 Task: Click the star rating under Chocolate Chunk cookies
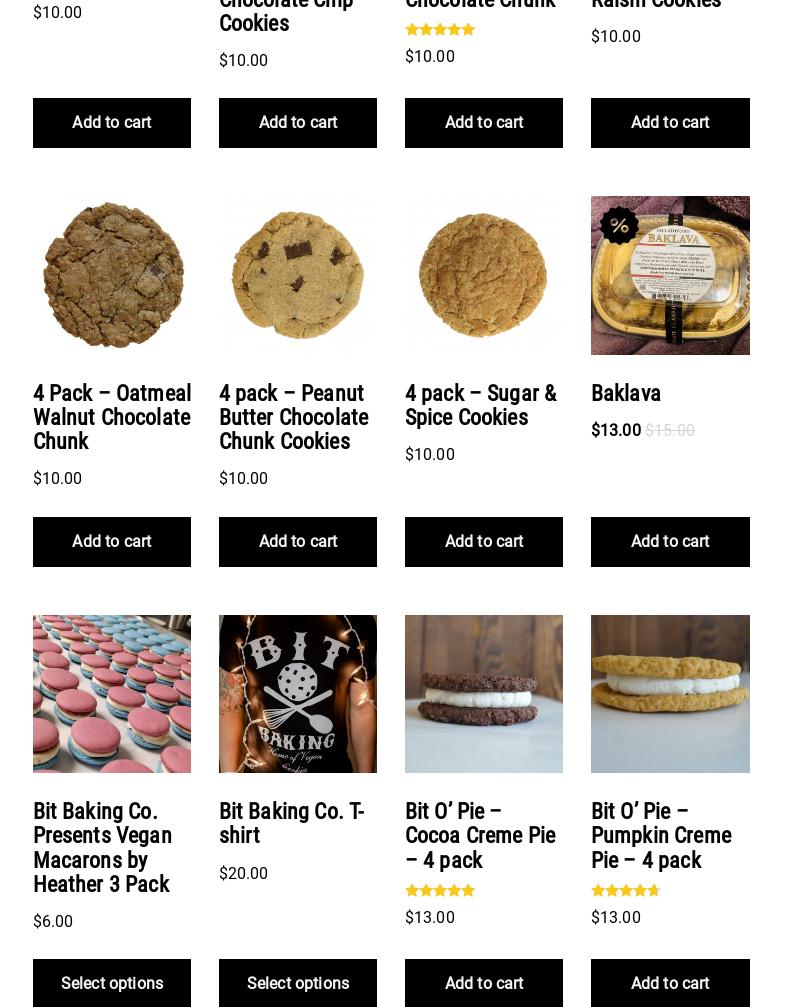pos(440,29)
